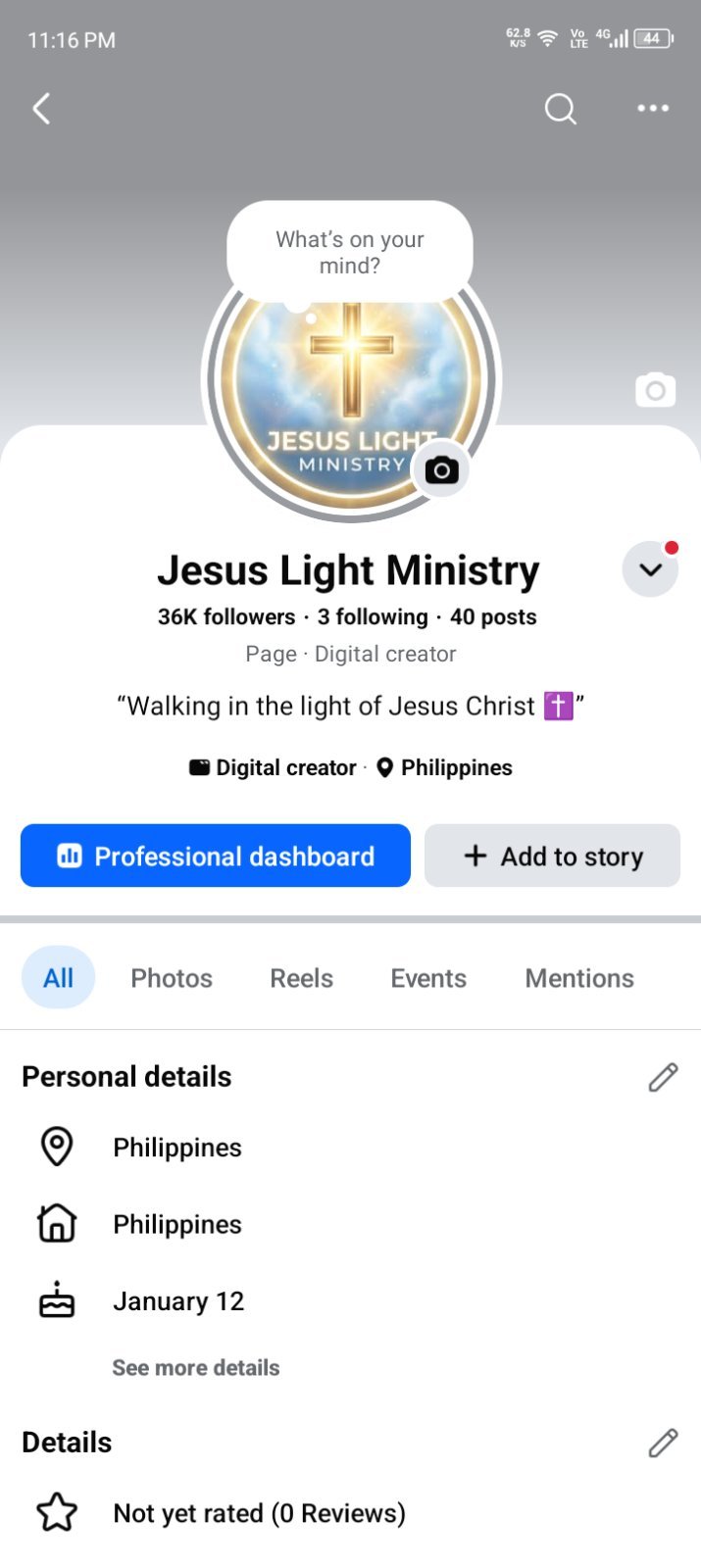This screenshot has height=1568, width=701.
Task: Switch to the Reels tab
Action: pos(302,978)
